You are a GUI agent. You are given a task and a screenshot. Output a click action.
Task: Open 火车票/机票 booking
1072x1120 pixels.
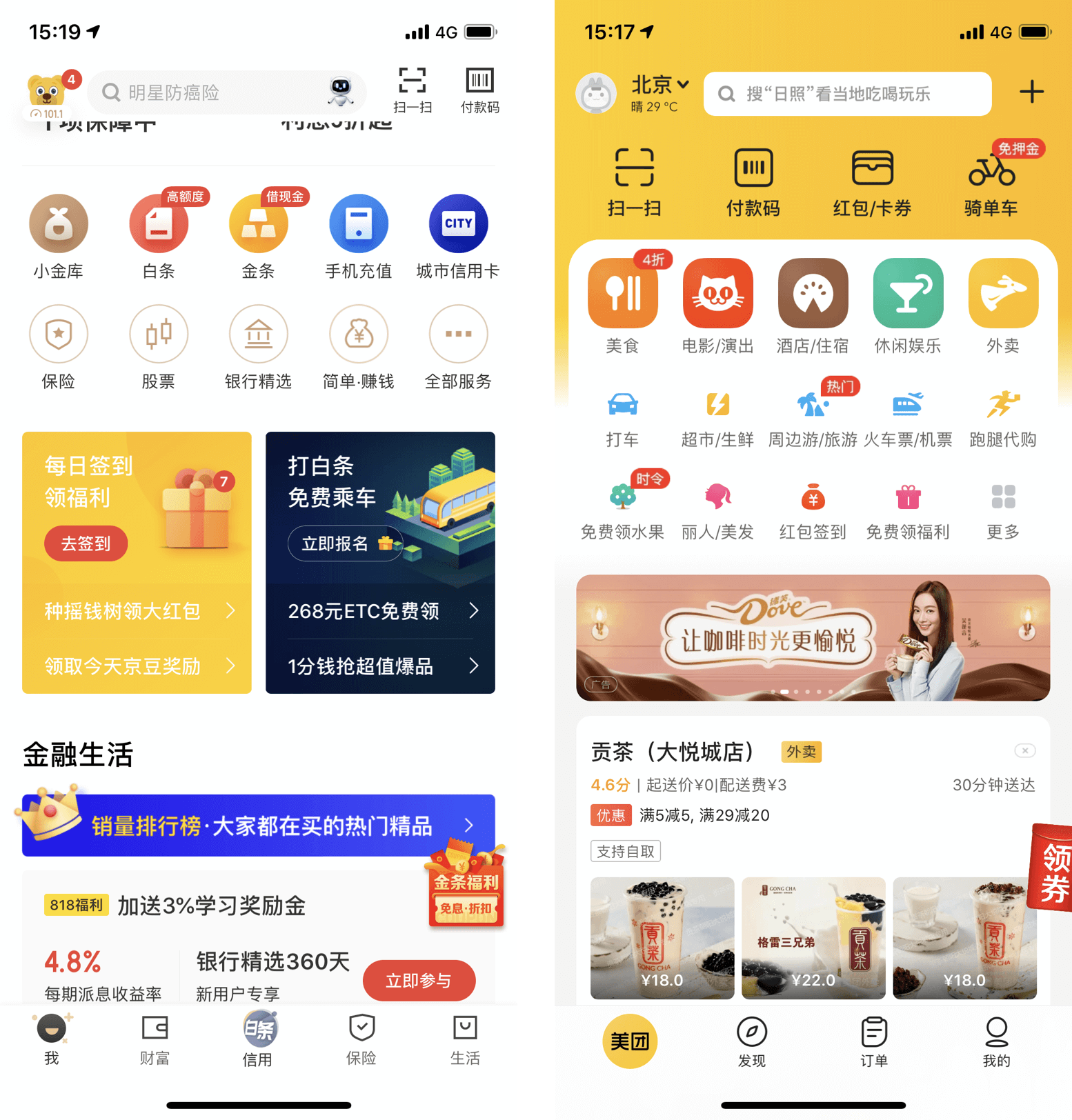908,417
